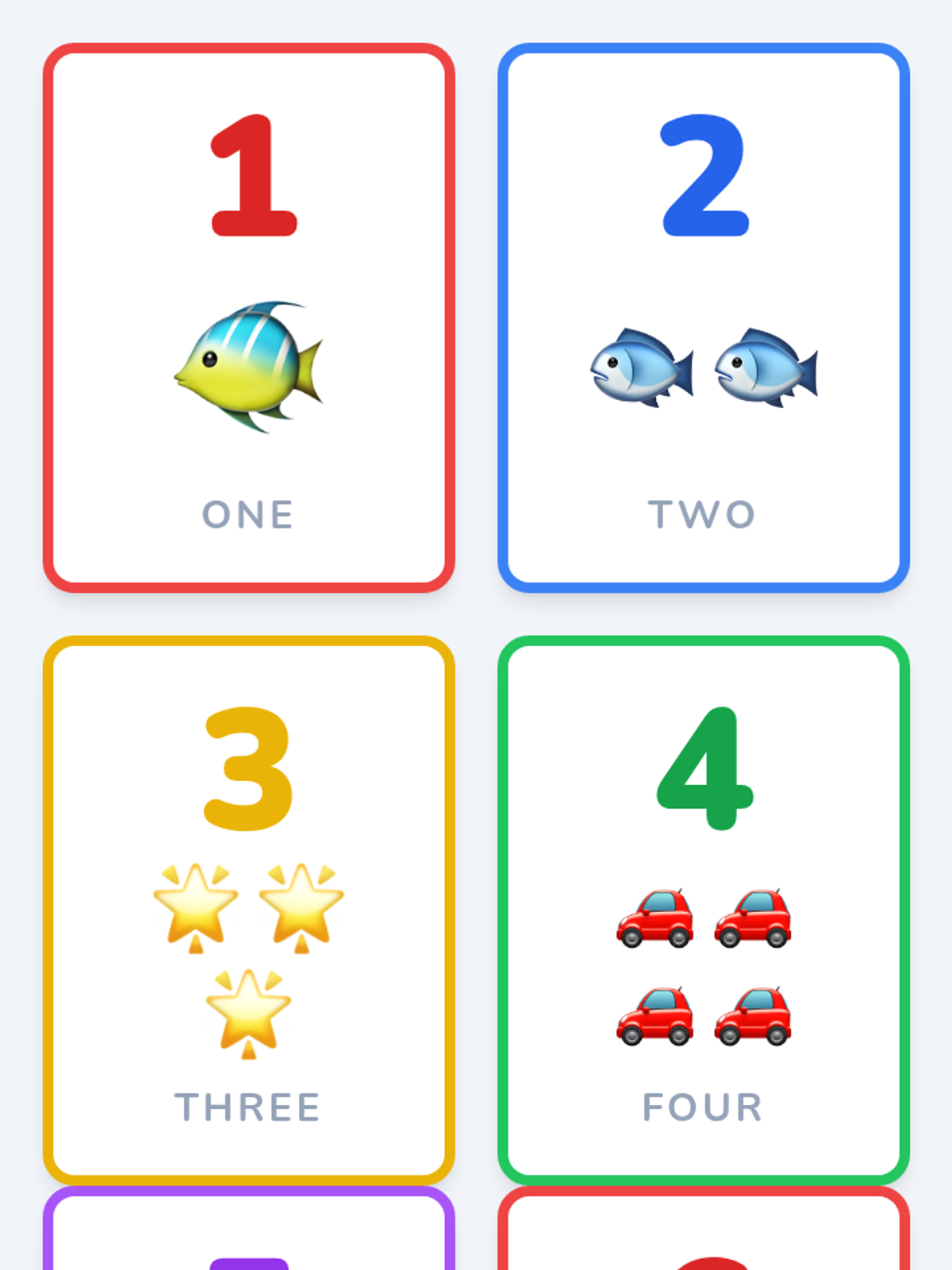This screenshot has width=952, height=1270.
Task: Select the blue TWO card with two fish
Action: [x=703, y=317]
